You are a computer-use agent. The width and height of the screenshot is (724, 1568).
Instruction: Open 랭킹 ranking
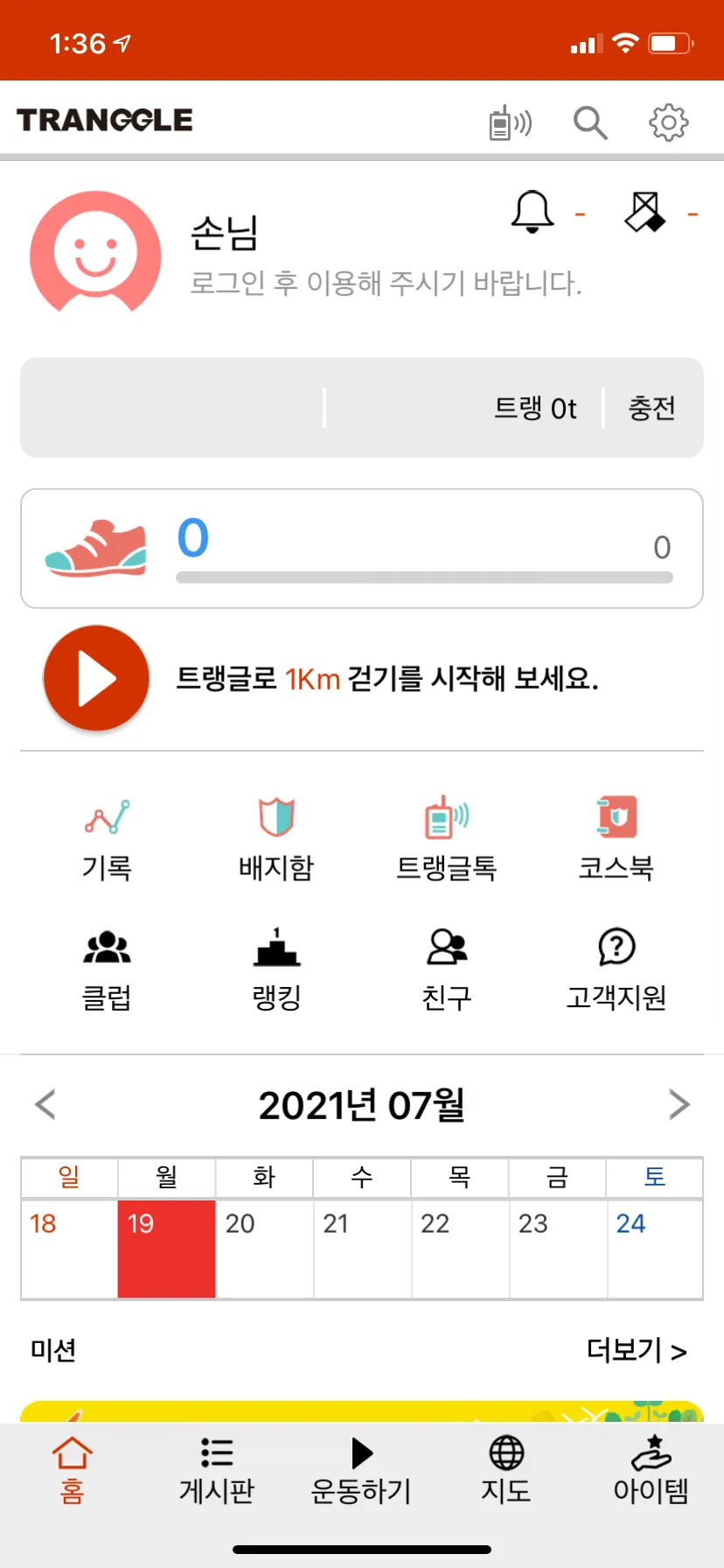pos(276,969)
